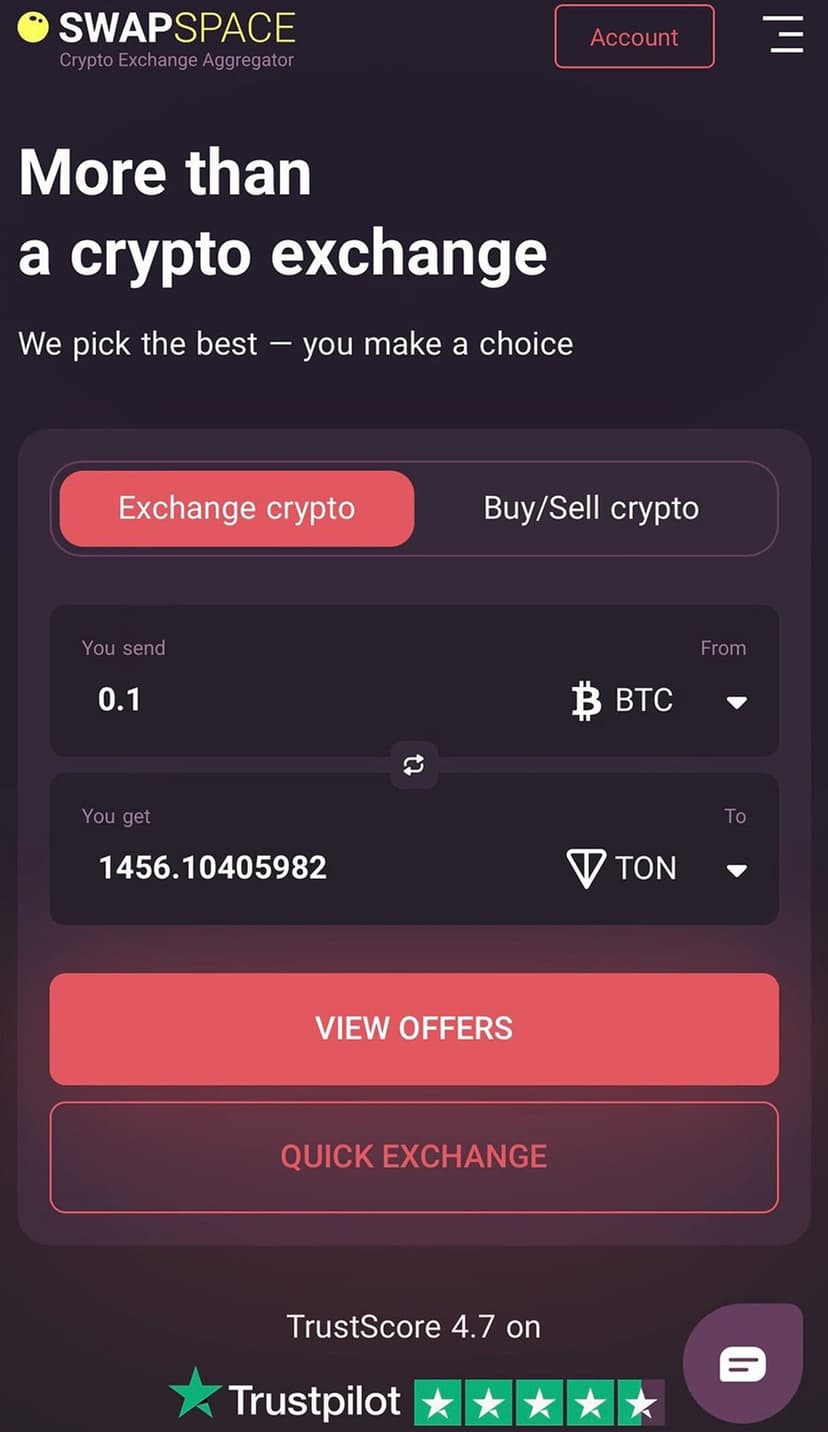Open the hamburger menu
This screenshot has width=828, height=1432.
click(x=782, y=35)
